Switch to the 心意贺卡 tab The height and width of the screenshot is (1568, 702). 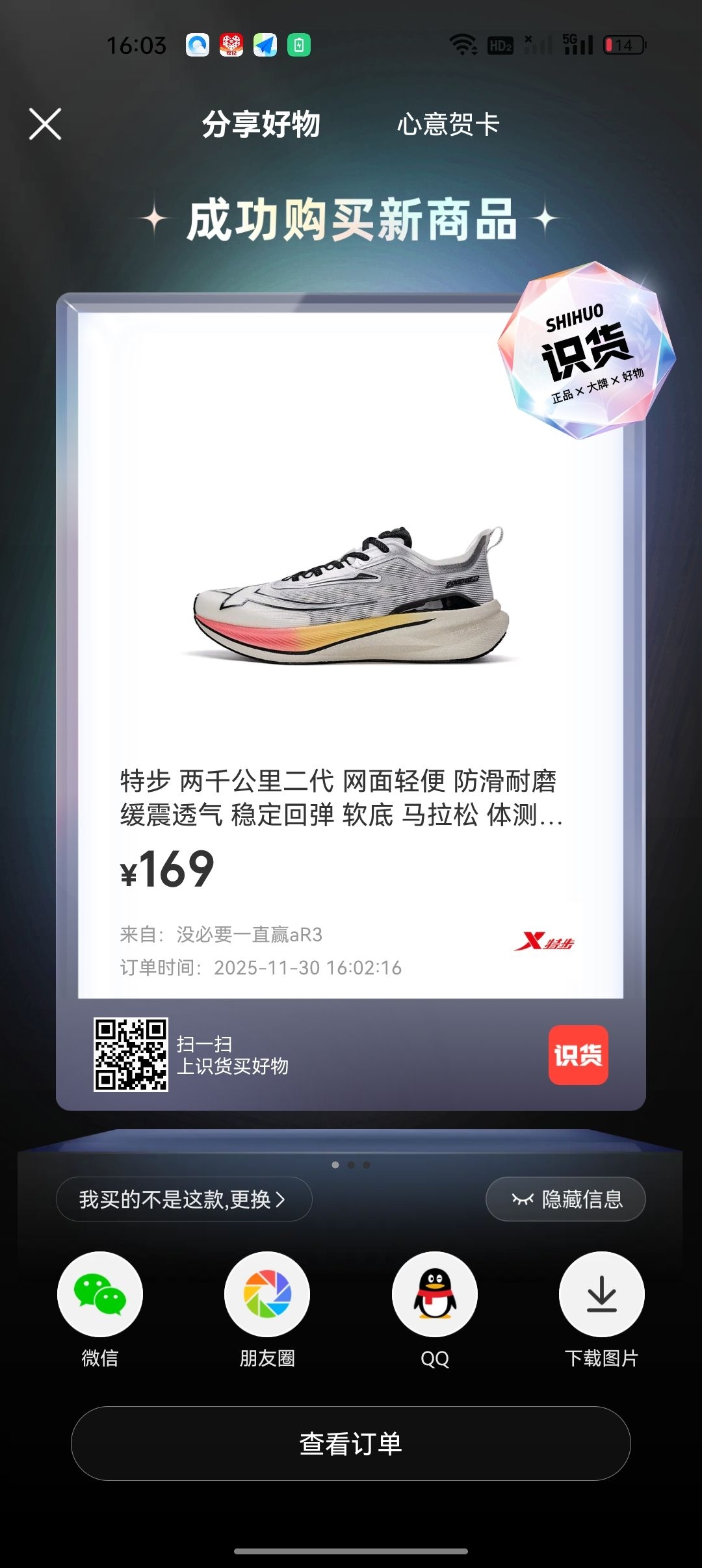[x=448, y=124]
